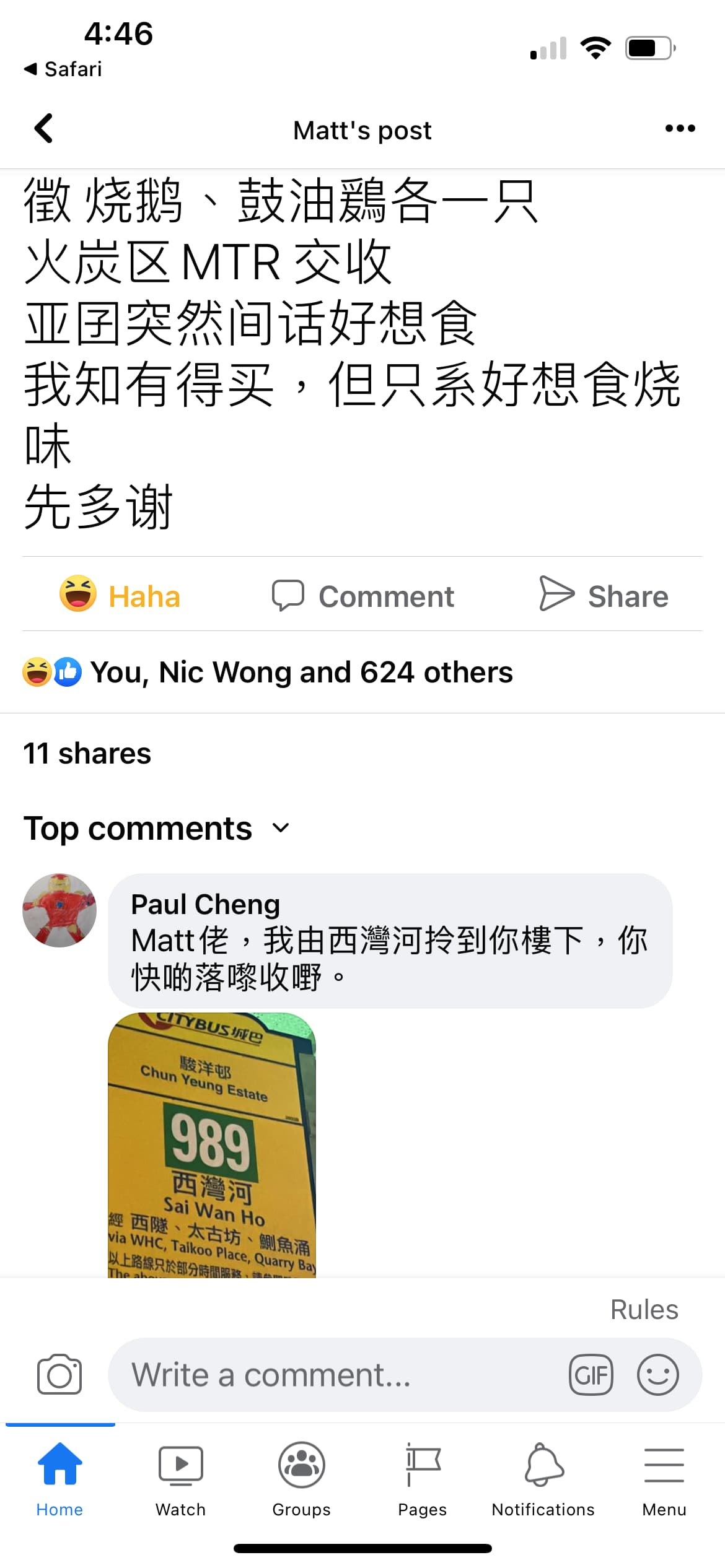View who reacted to the post
Image resolution: width=725 pixels, height=1568 pixels.
pyautogui.click(x=268, y=673)
